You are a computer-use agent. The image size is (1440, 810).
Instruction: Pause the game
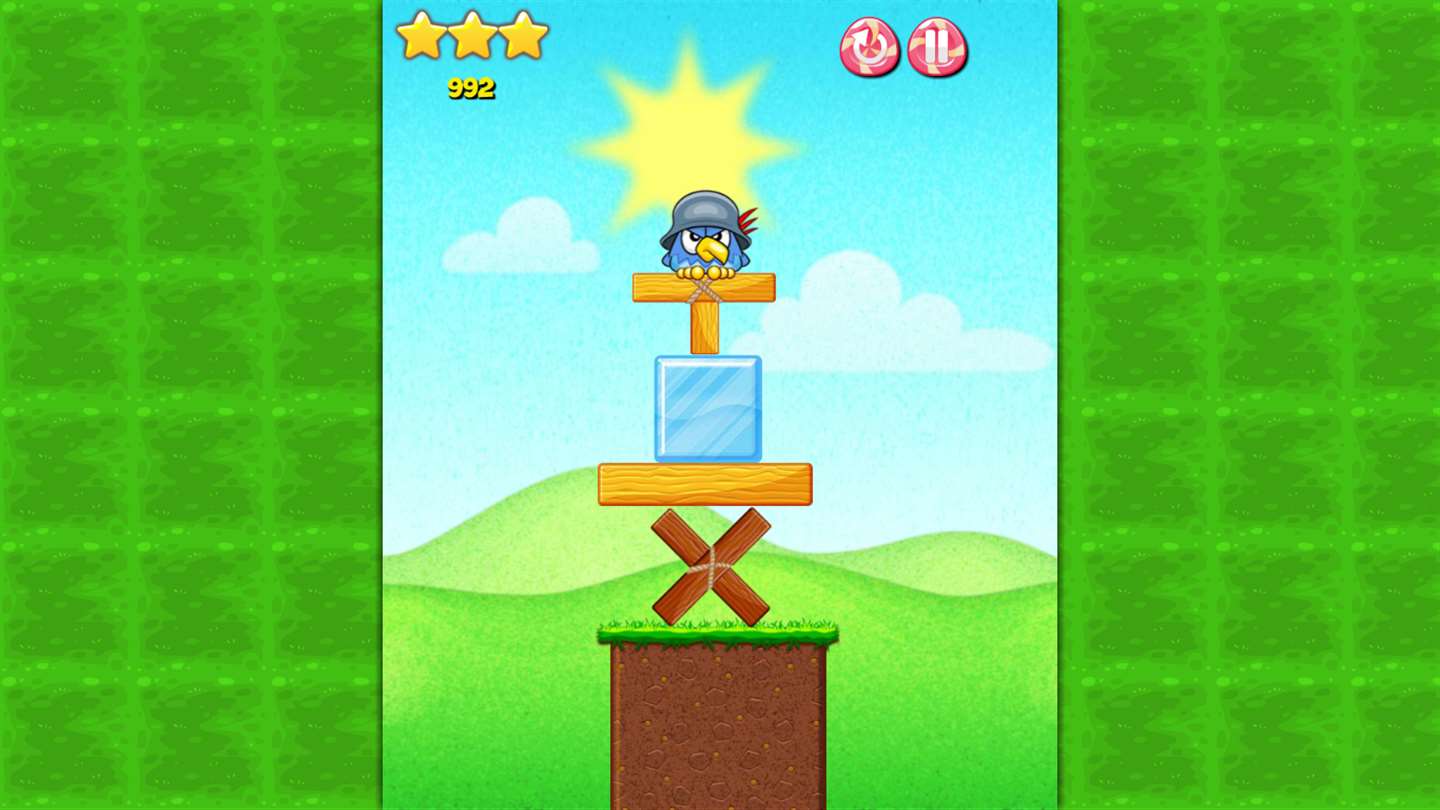pyautogui.click(x=937, y=47)
